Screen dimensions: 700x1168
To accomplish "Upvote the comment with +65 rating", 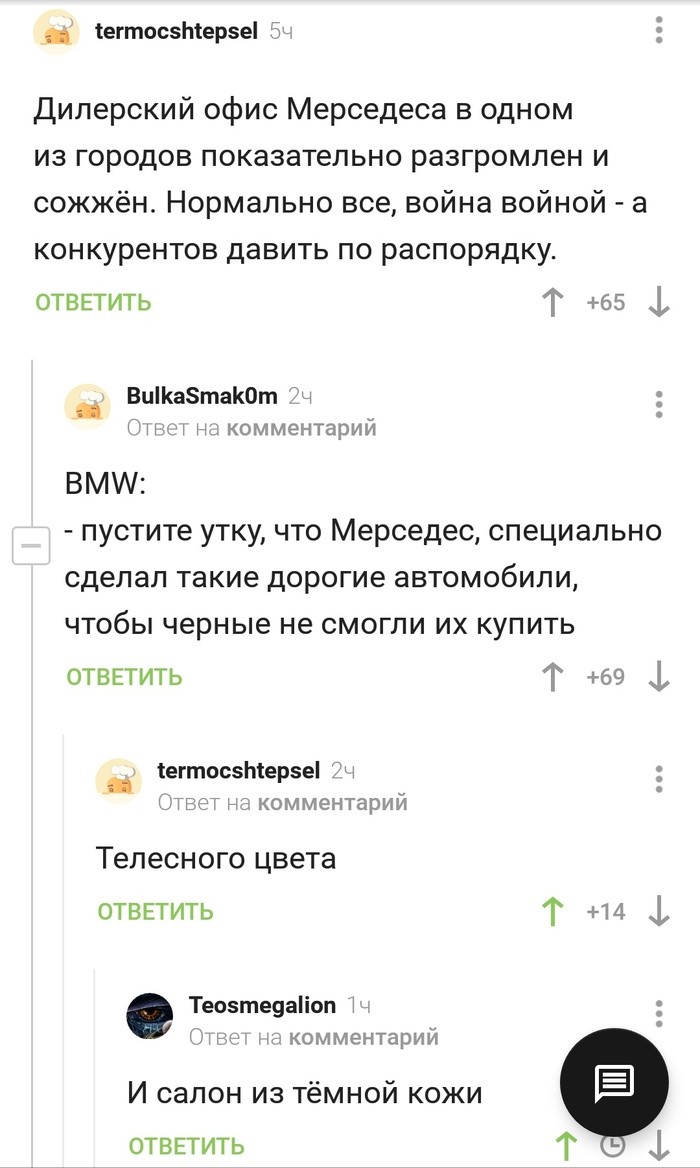I will pos(552,302).
